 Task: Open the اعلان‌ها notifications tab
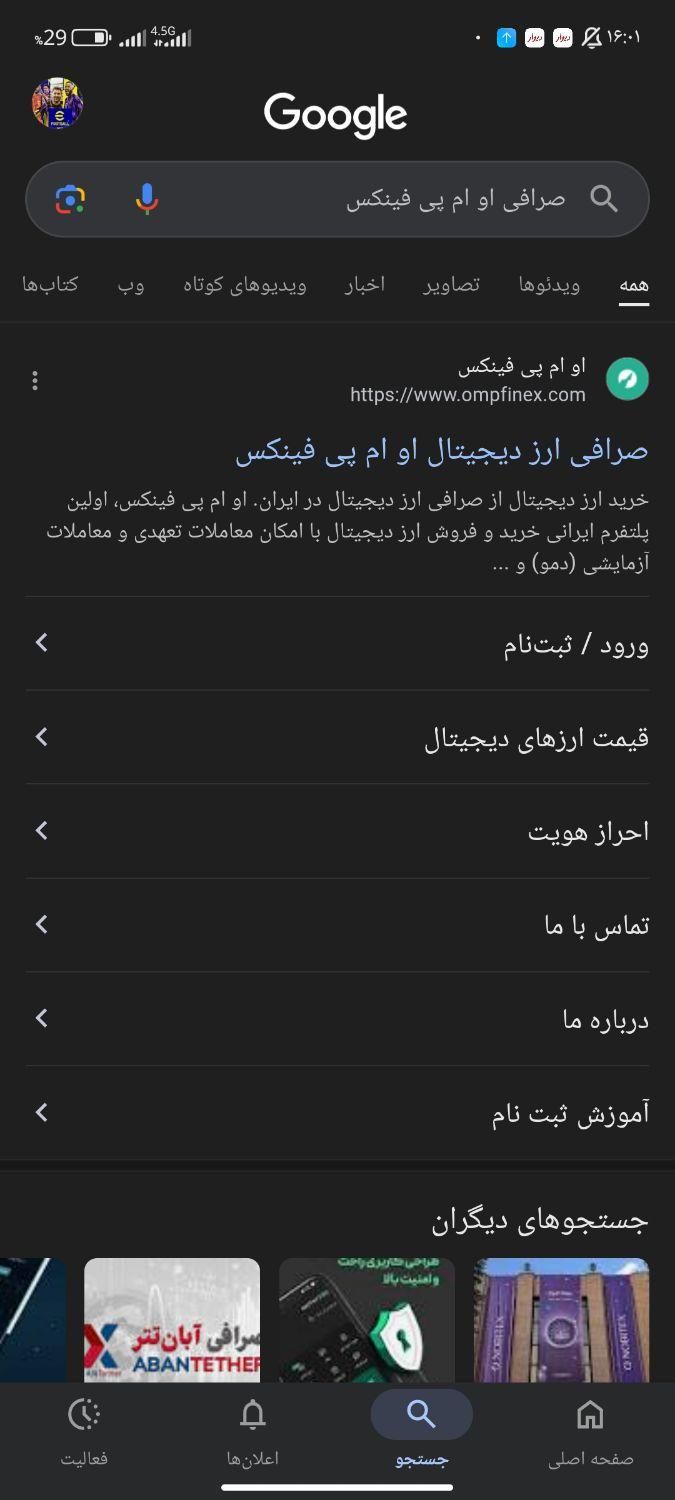[253, 1432]
